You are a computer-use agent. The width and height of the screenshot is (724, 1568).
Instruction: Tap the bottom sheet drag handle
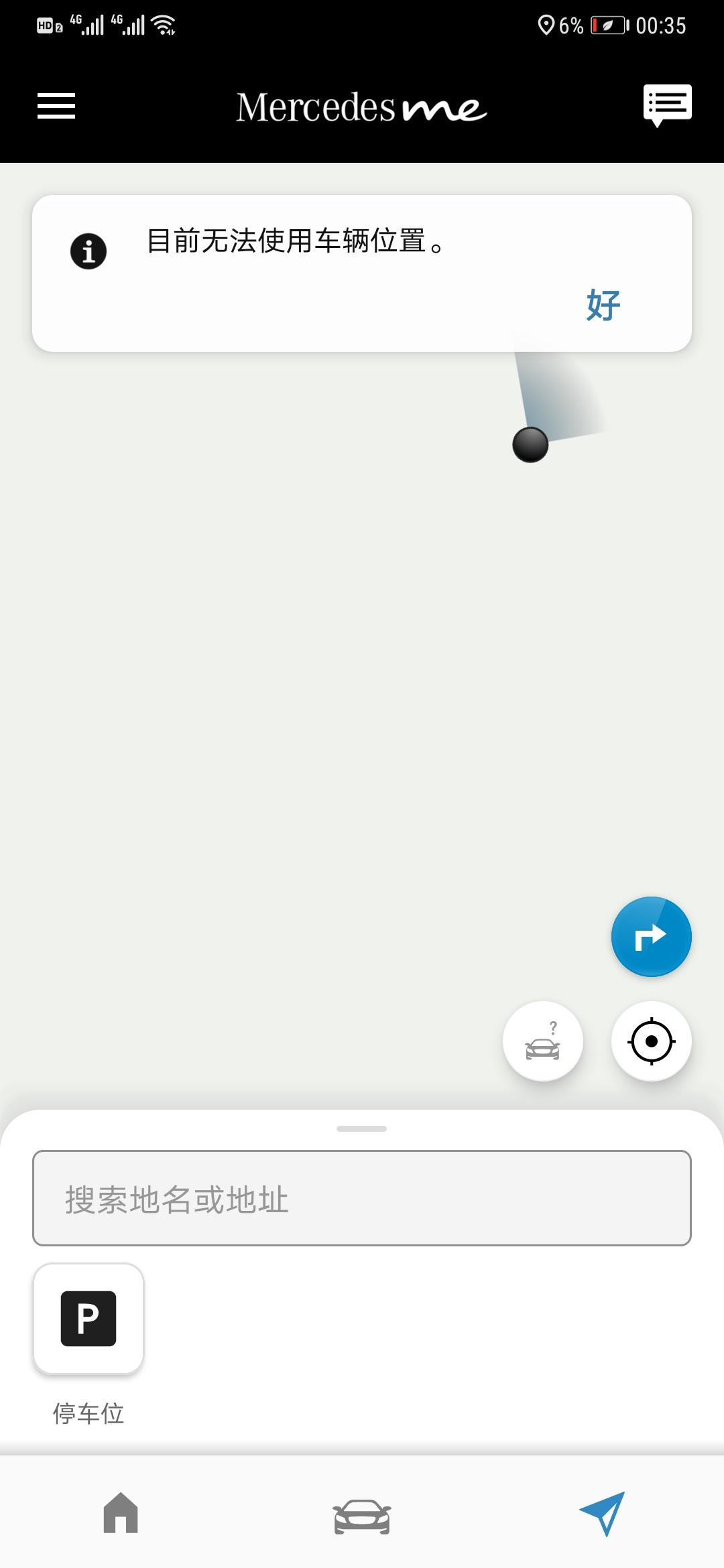click(362, 1129)
